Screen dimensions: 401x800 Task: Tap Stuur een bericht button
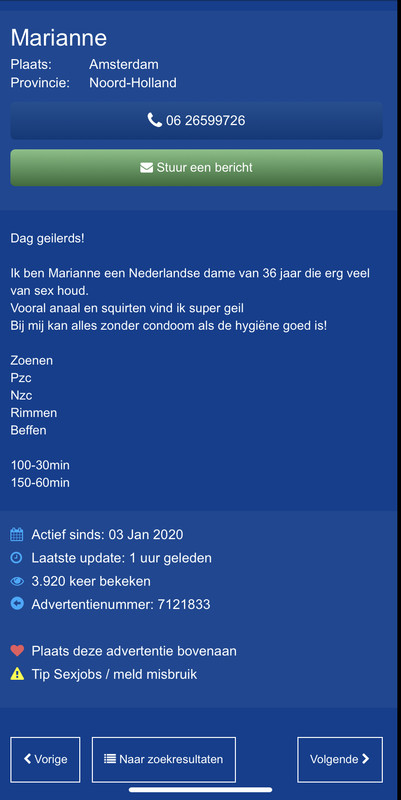[196, 167]
